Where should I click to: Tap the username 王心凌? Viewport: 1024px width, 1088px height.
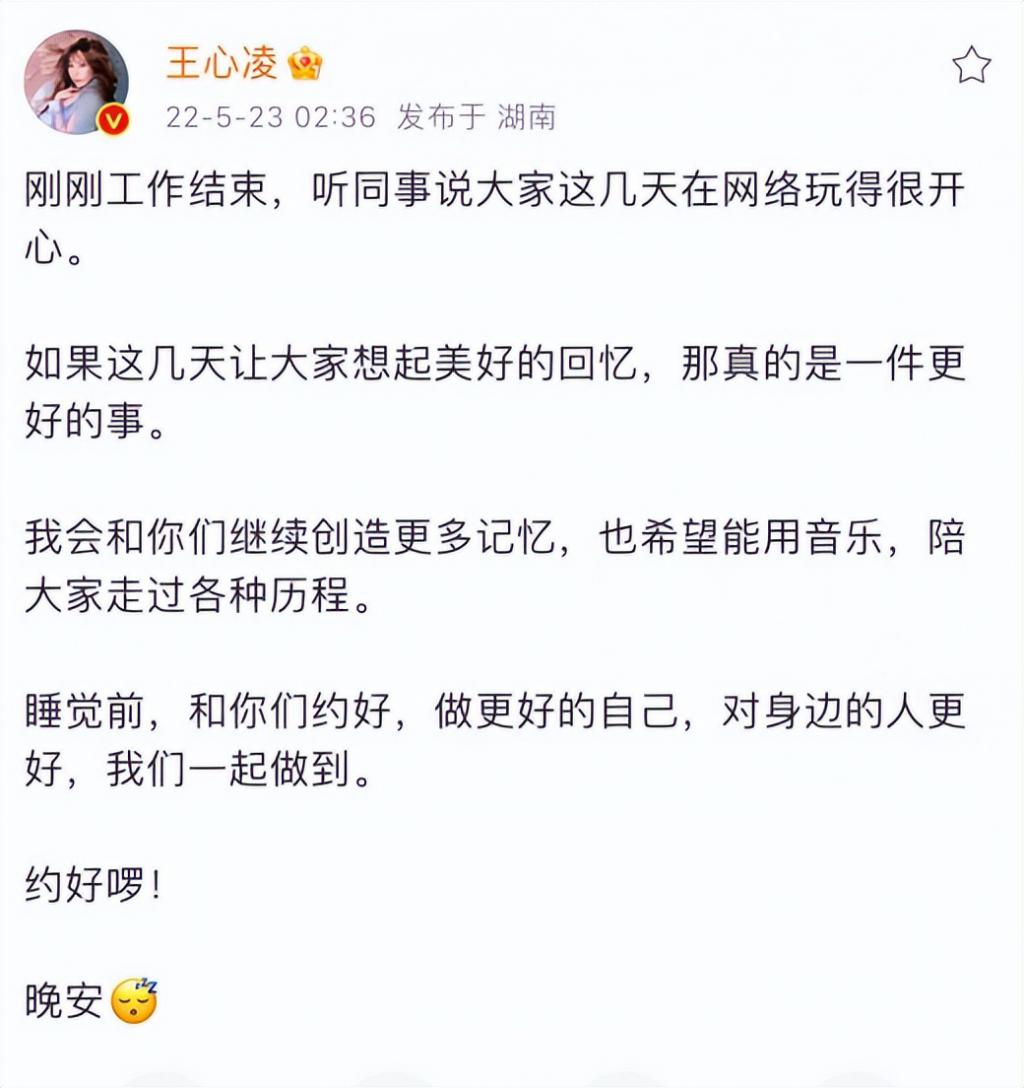coord(222,64)
